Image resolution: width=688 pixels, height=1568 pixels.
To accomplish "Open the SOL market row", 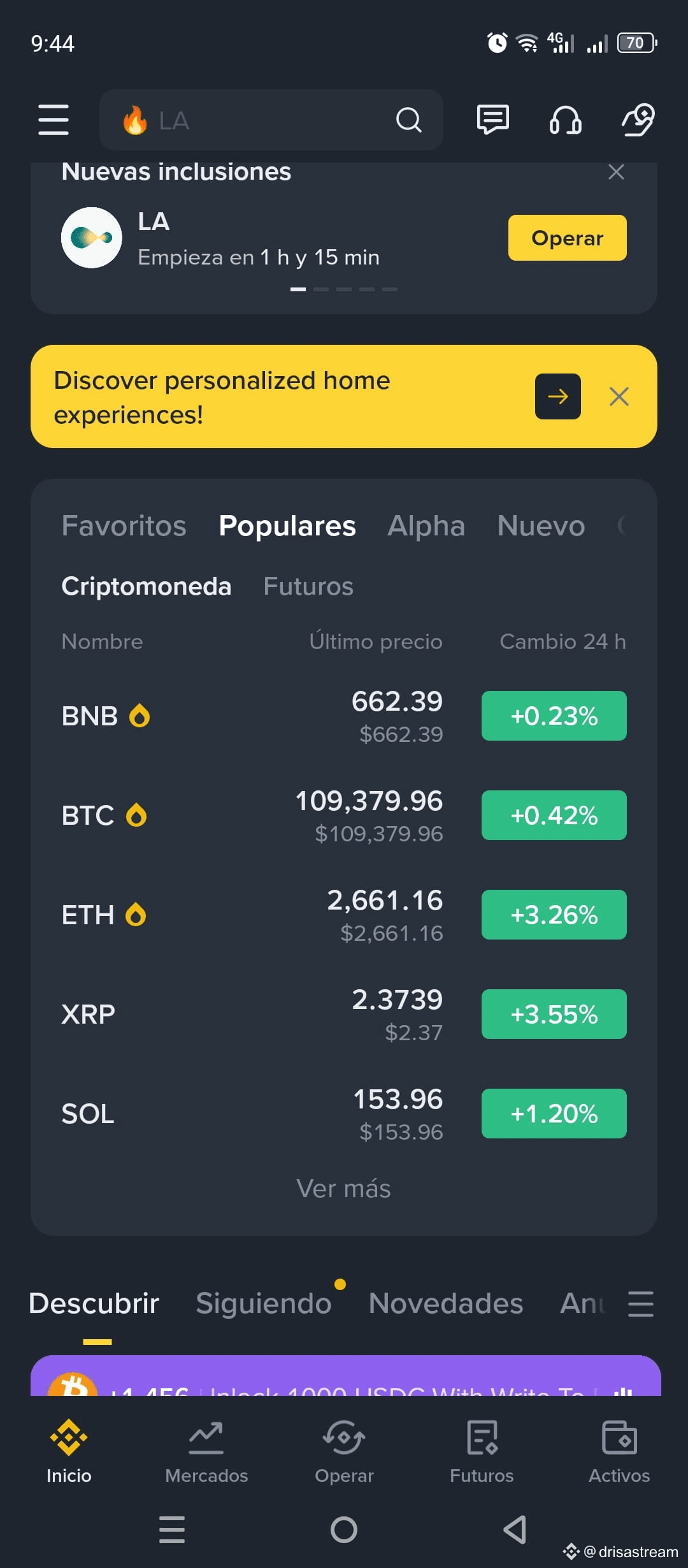I will 344,1114.
